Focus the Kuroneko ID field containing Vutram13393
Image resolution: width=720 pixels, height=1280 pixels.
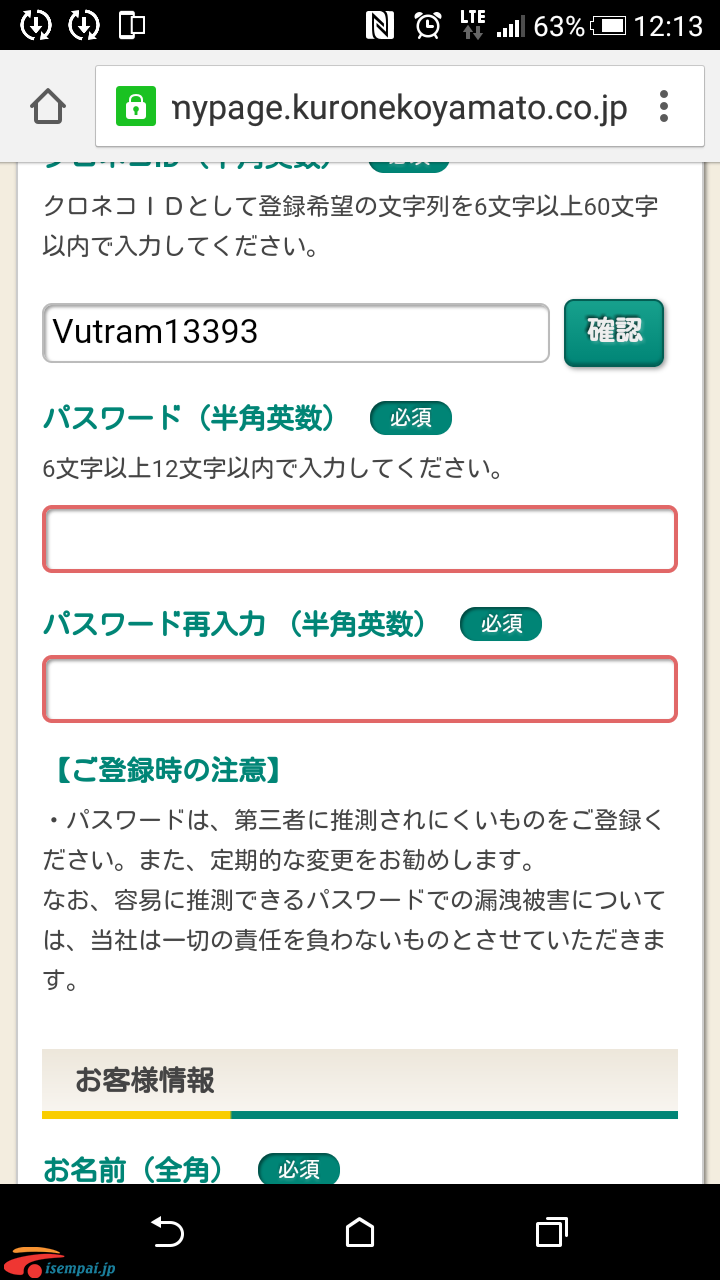[296, 333]
